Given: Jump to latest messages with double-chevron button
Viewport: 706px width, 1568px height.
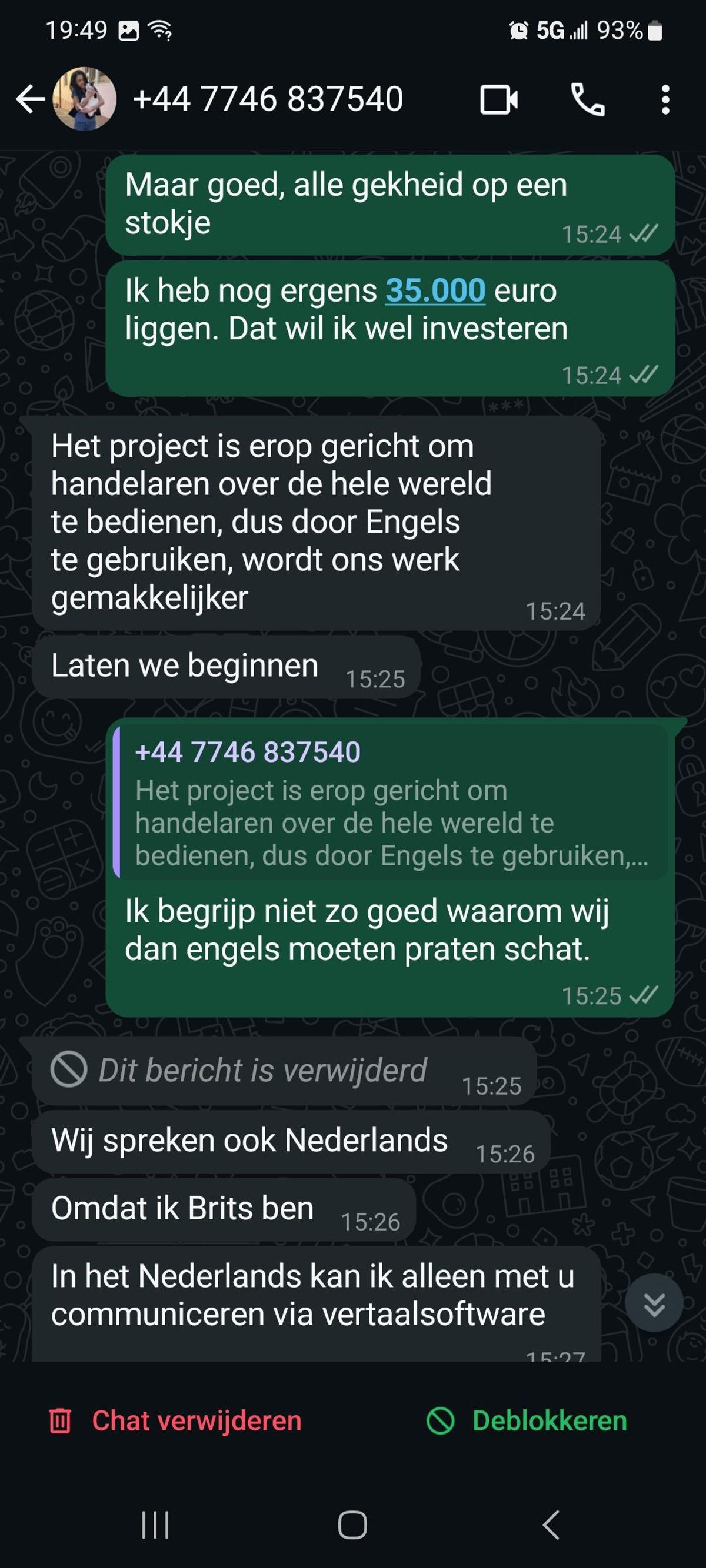Looking at the screenshot, I should (654, 1303).
